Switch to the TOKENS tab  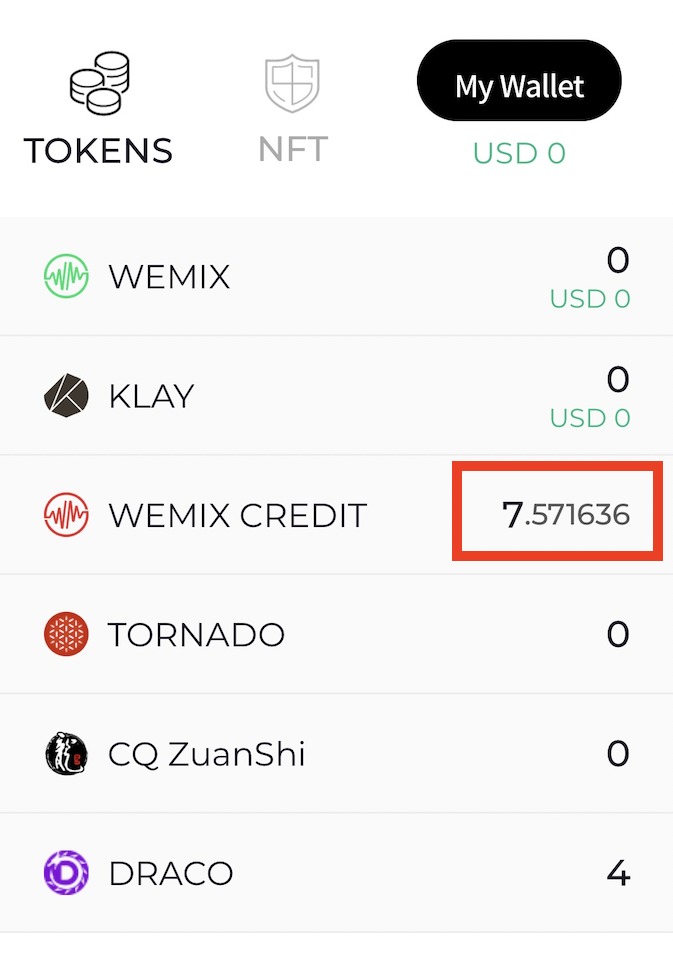(x=98, y=110)
